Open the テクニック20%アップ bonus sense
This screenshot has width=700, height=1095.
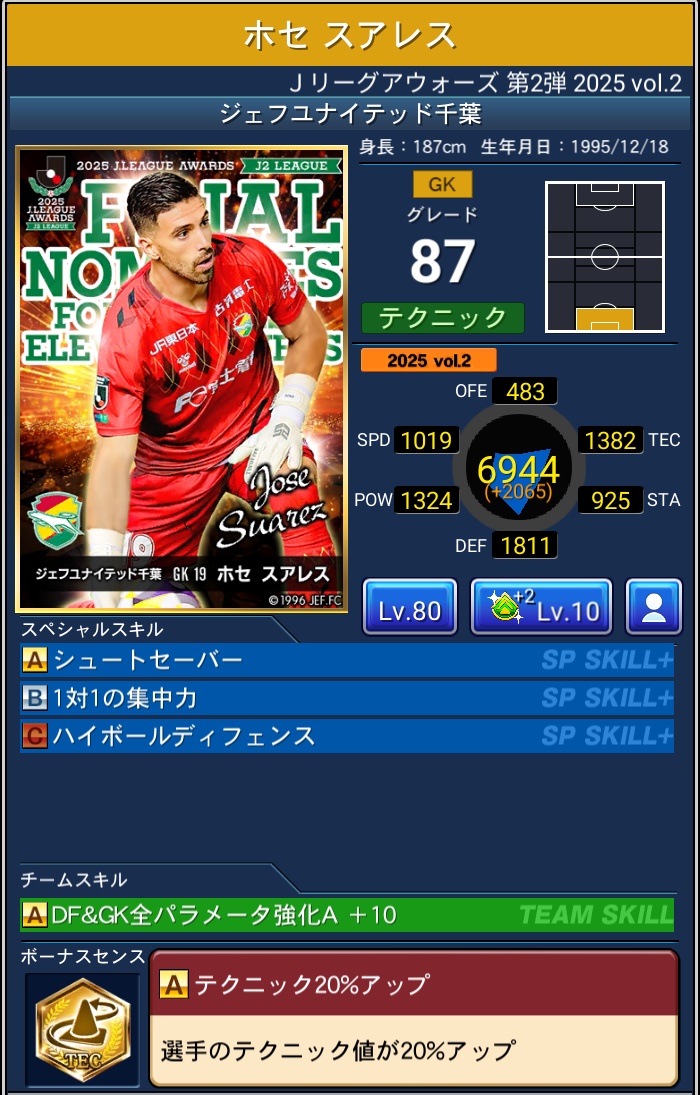[413, 1017]
